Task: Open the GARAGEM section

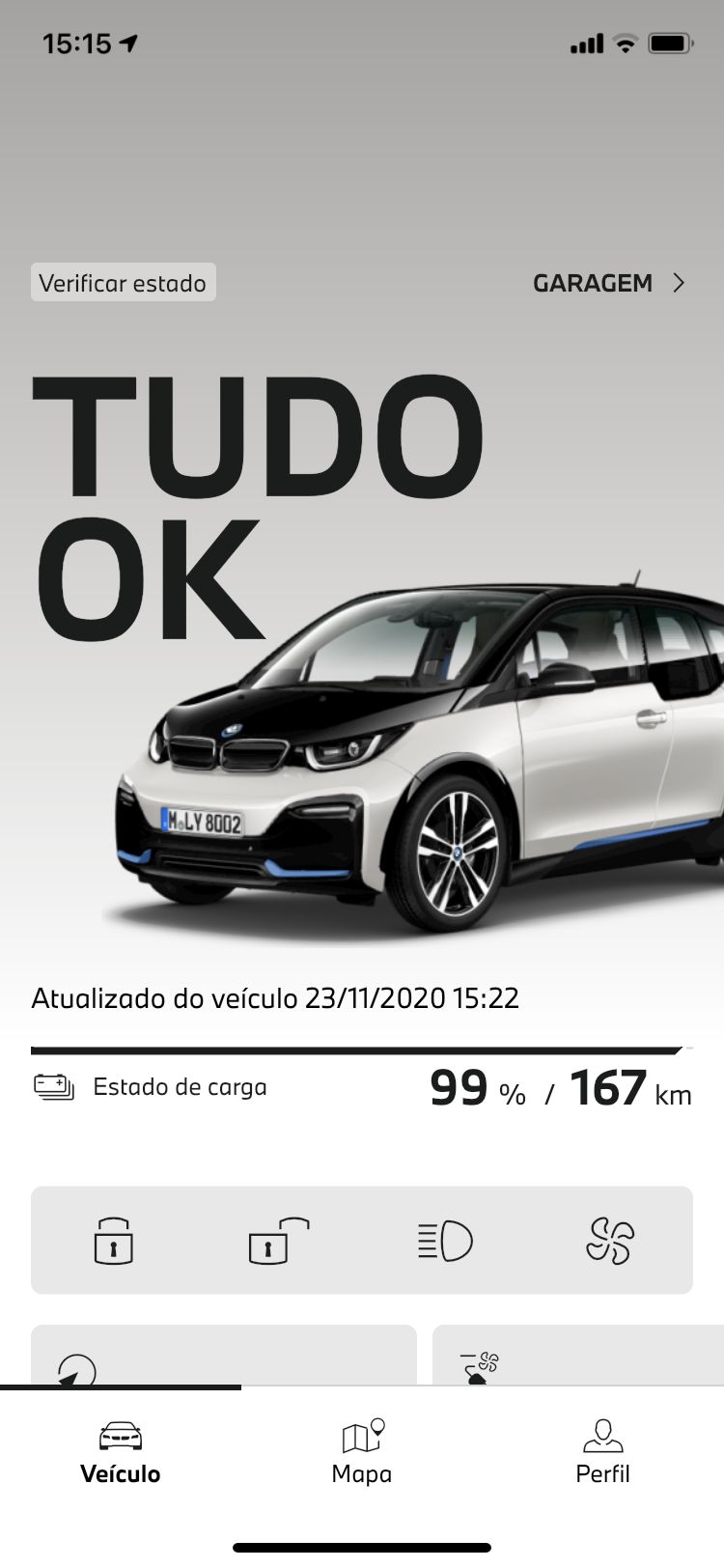Action: [x=609, y=283]
